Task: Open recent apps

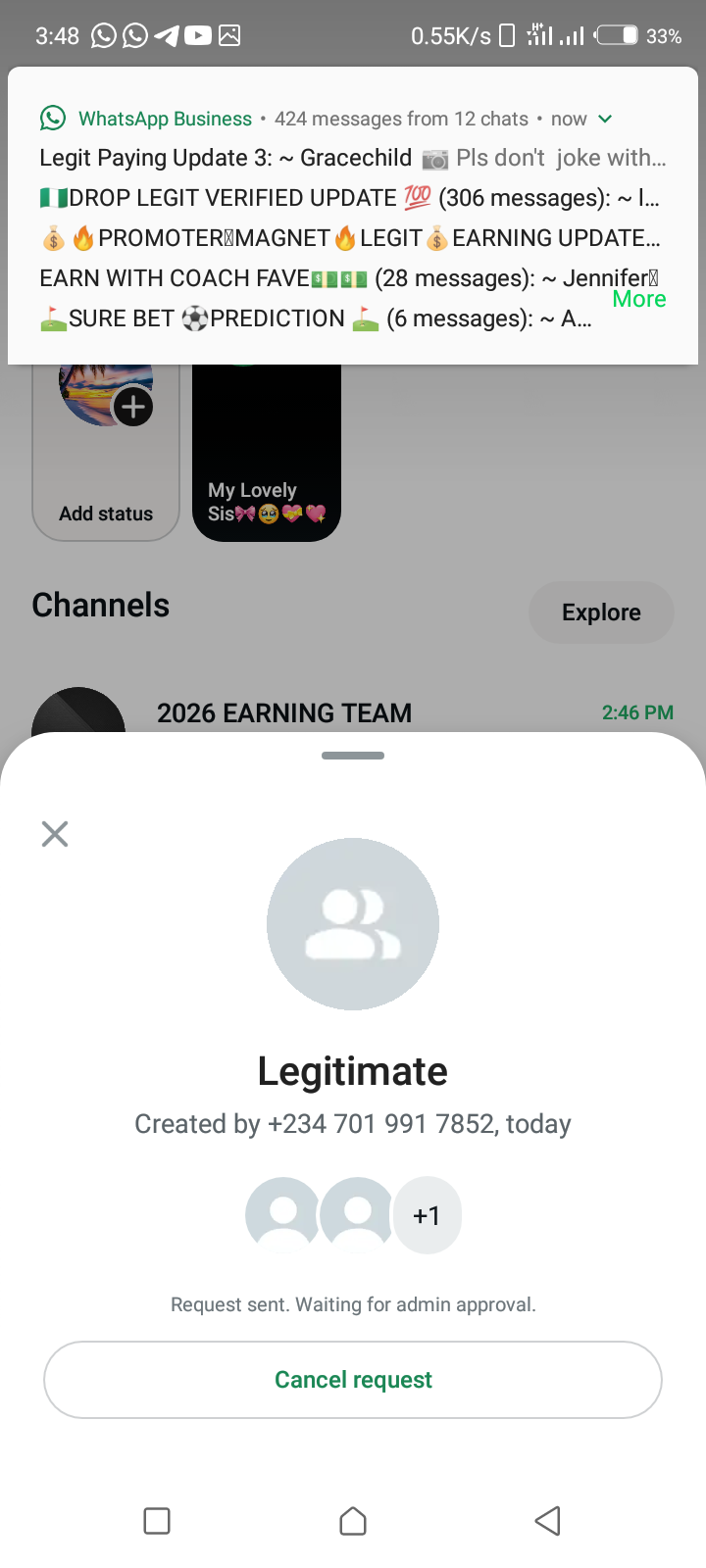Action: coord(157,1521)
